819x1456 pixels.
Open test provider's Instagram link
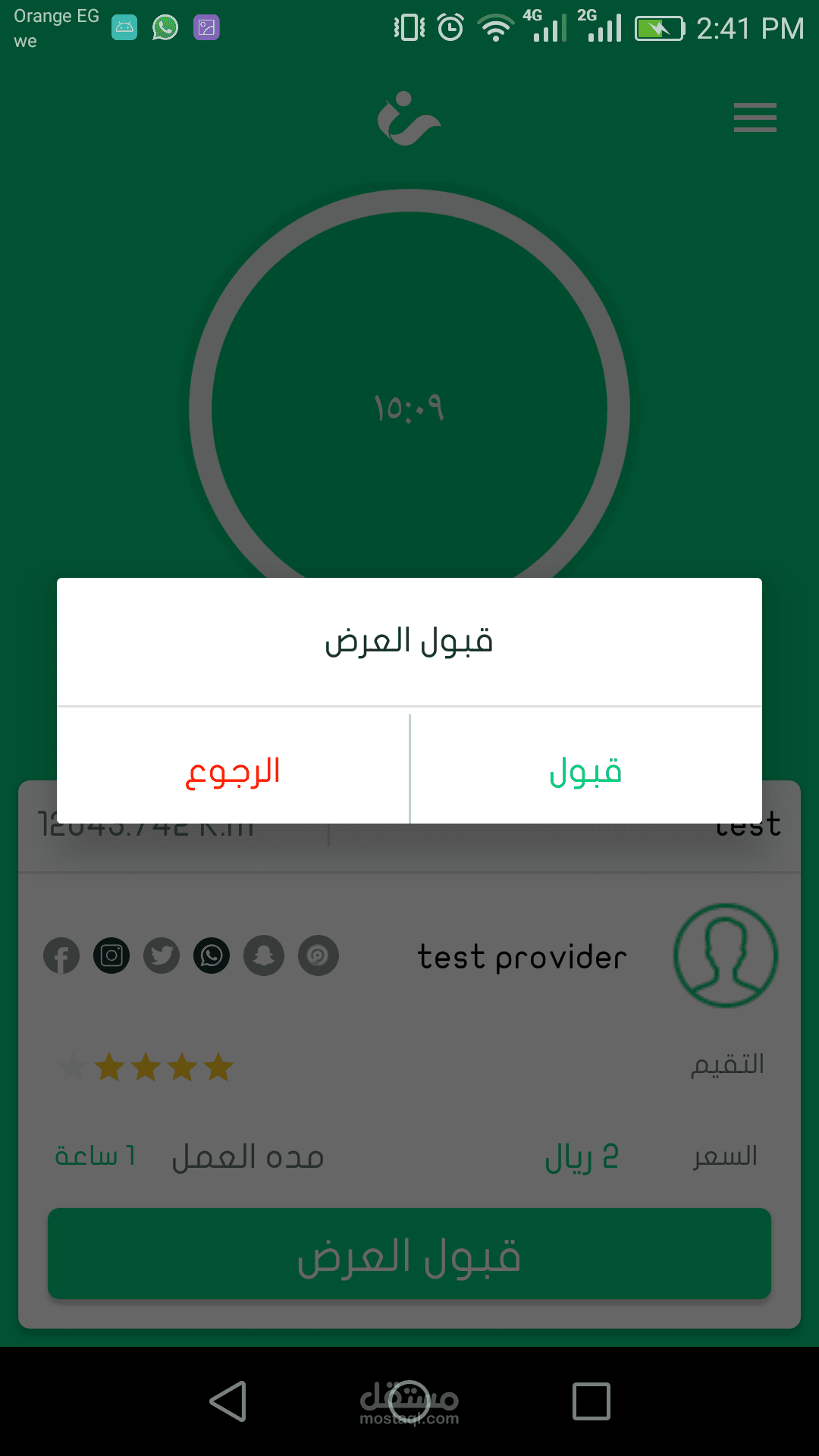click(111, 955)
